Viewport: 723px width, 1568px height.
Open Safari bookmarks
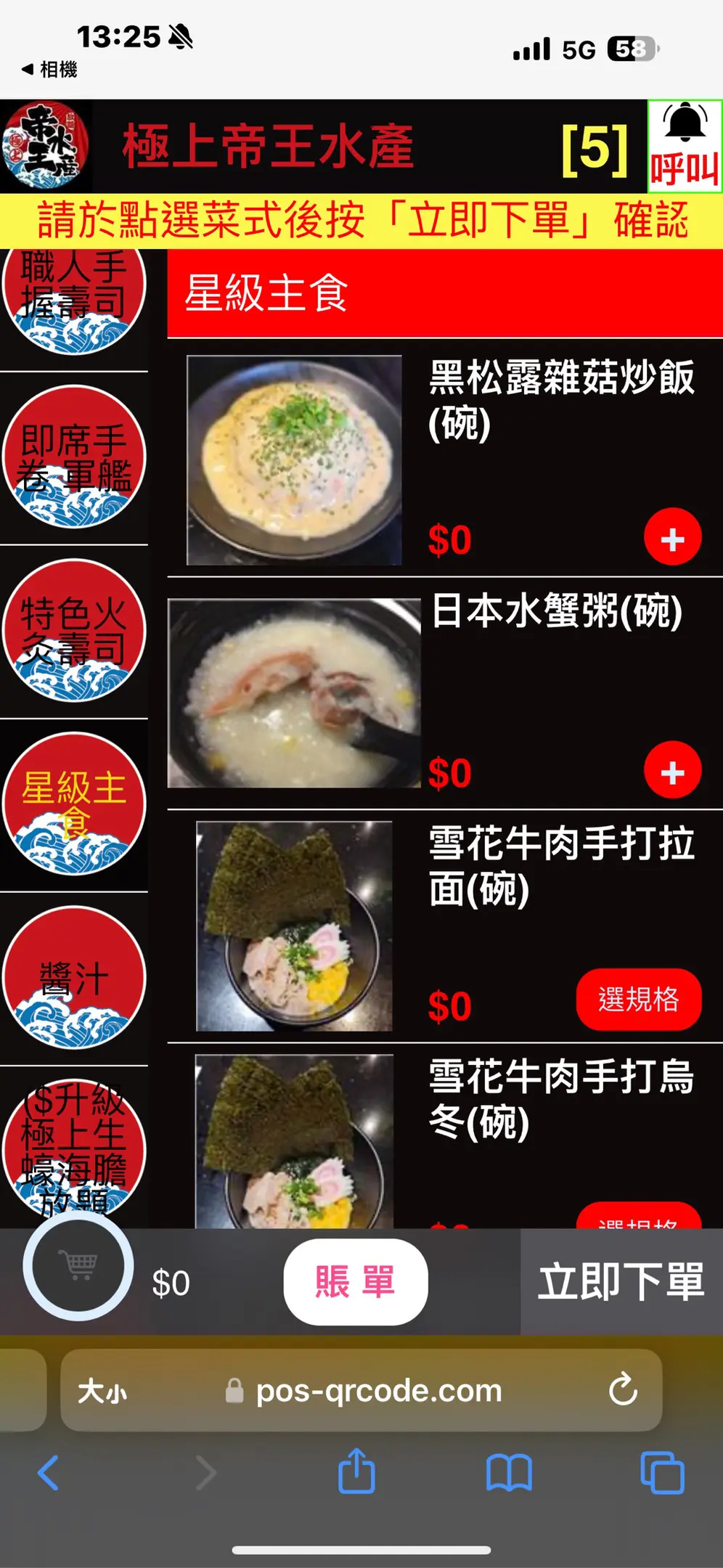509,1473
